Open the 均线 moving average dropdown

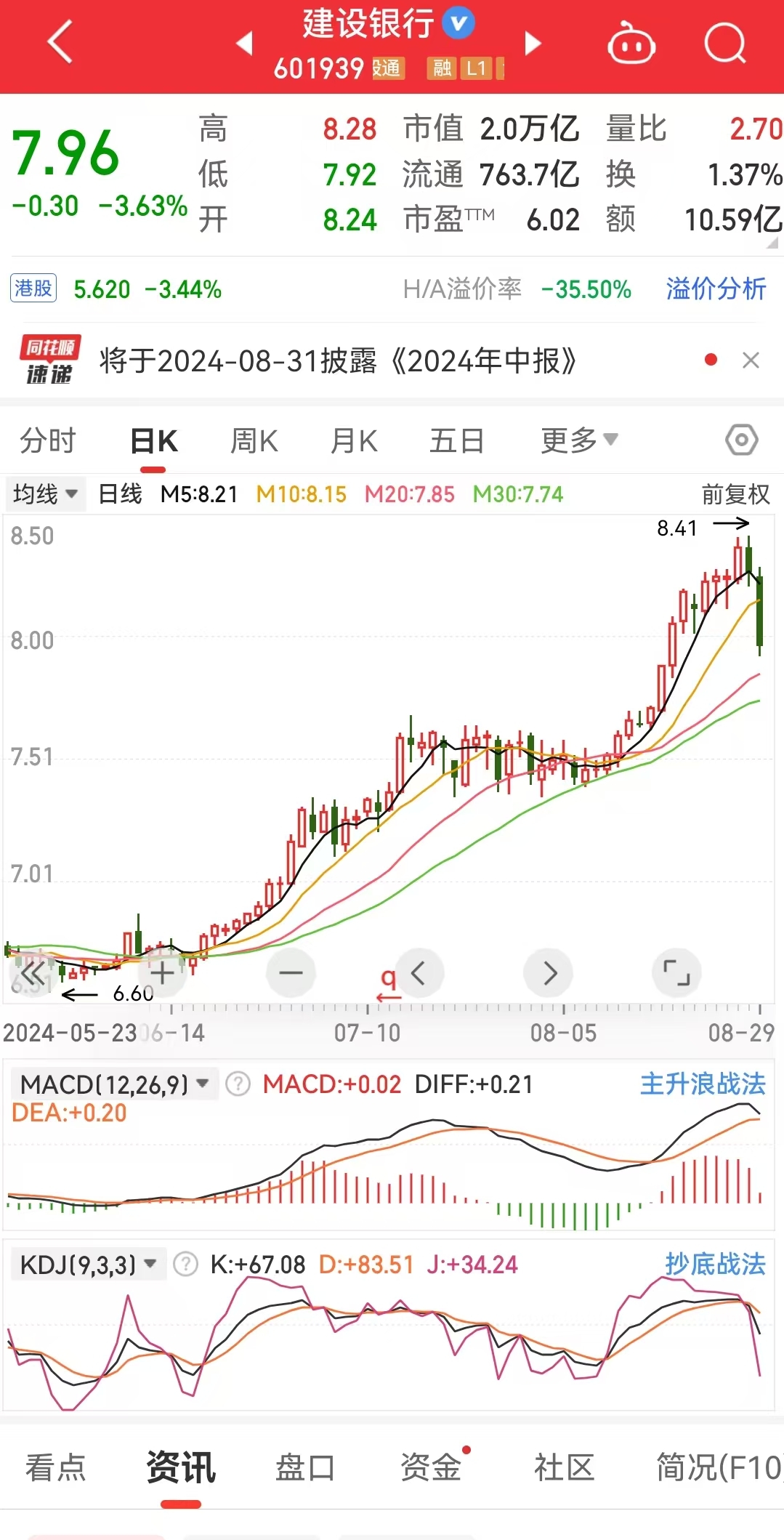tap(45, 493)
